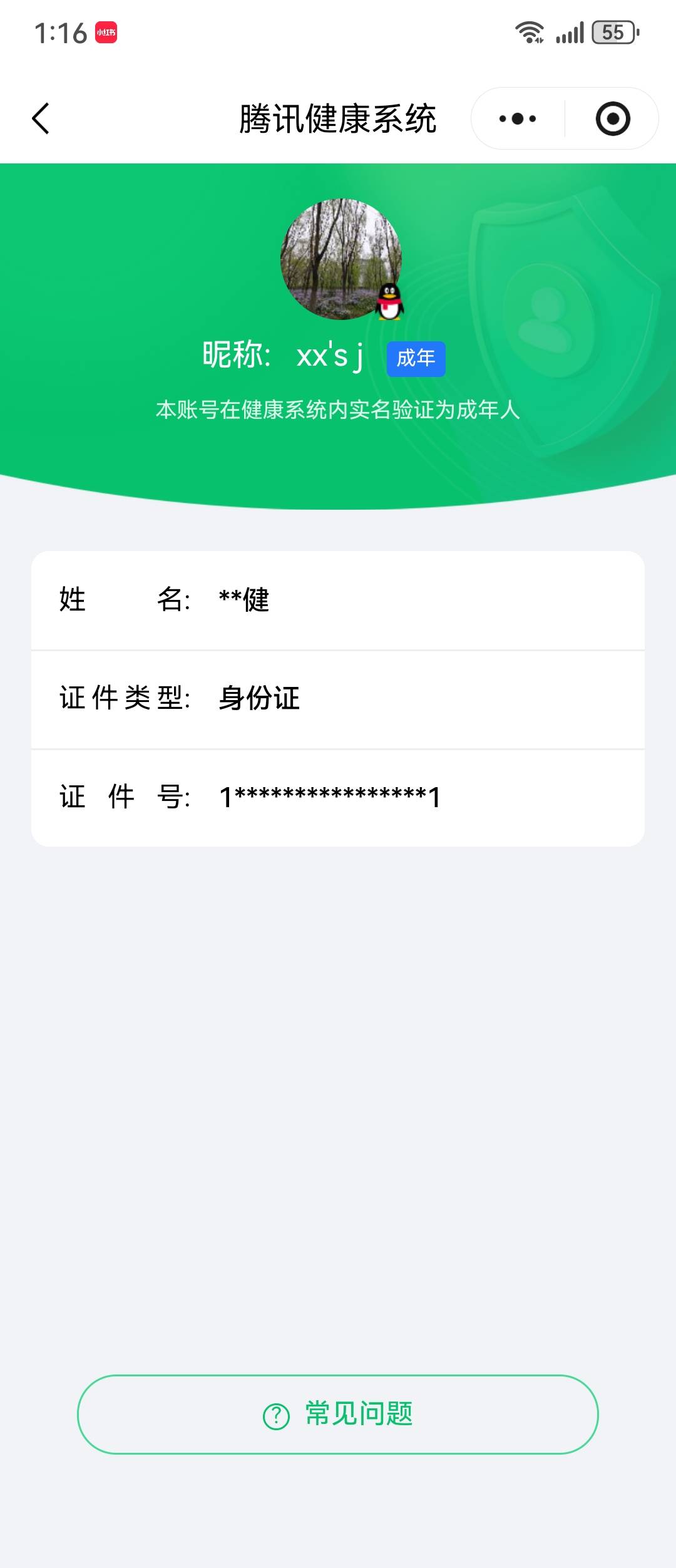
Task: Tap the 成年 adult status badge
Action: (x=417, y=357)
